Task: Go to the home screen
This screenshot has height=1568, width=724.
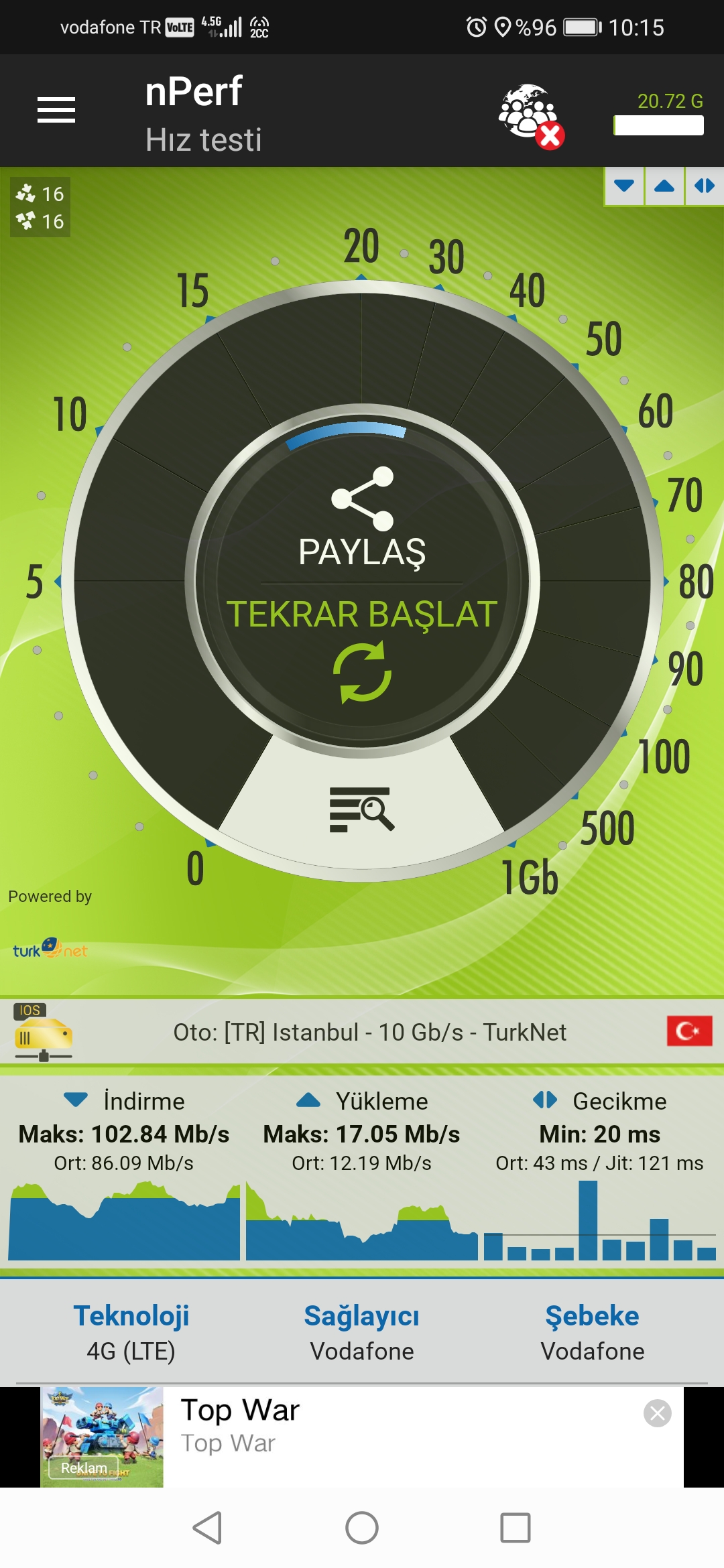Action: pyautogui.click(x=362, y=1528)
